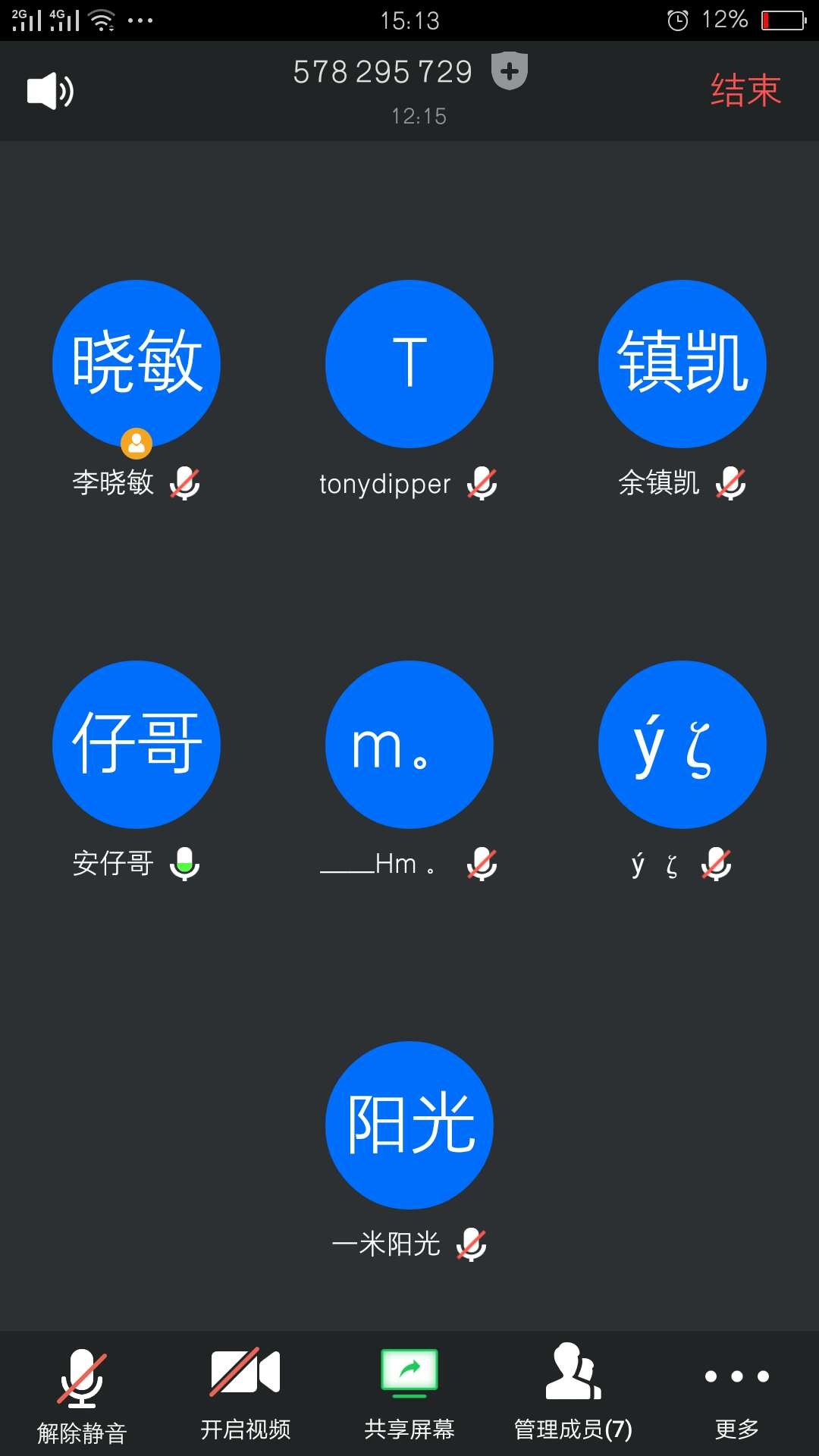Select participant 安仔哥's avatar
The image size is (819, 1456).
136,745
